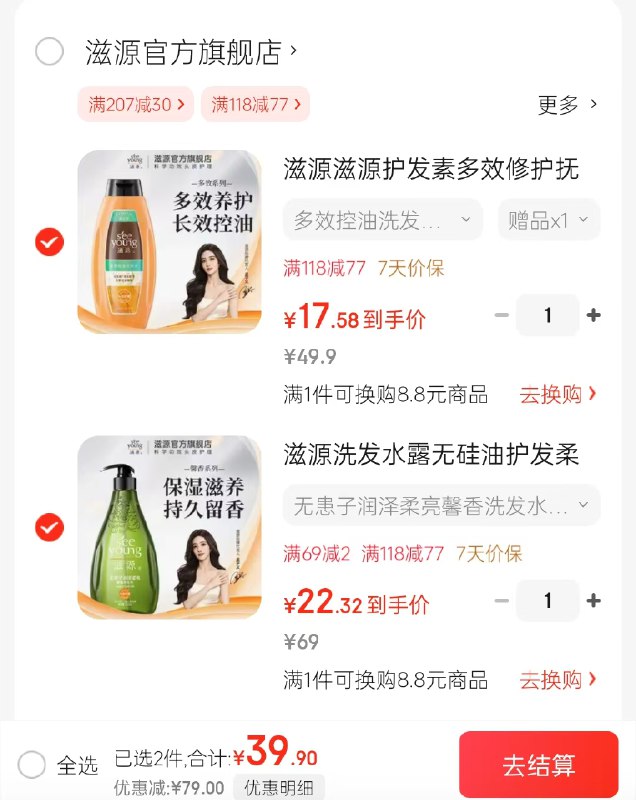Expand the 赠品x1 gift dropdown
The width and height of the screenshot is (636, 800).
pyautogui.click(x=548, y=220)
